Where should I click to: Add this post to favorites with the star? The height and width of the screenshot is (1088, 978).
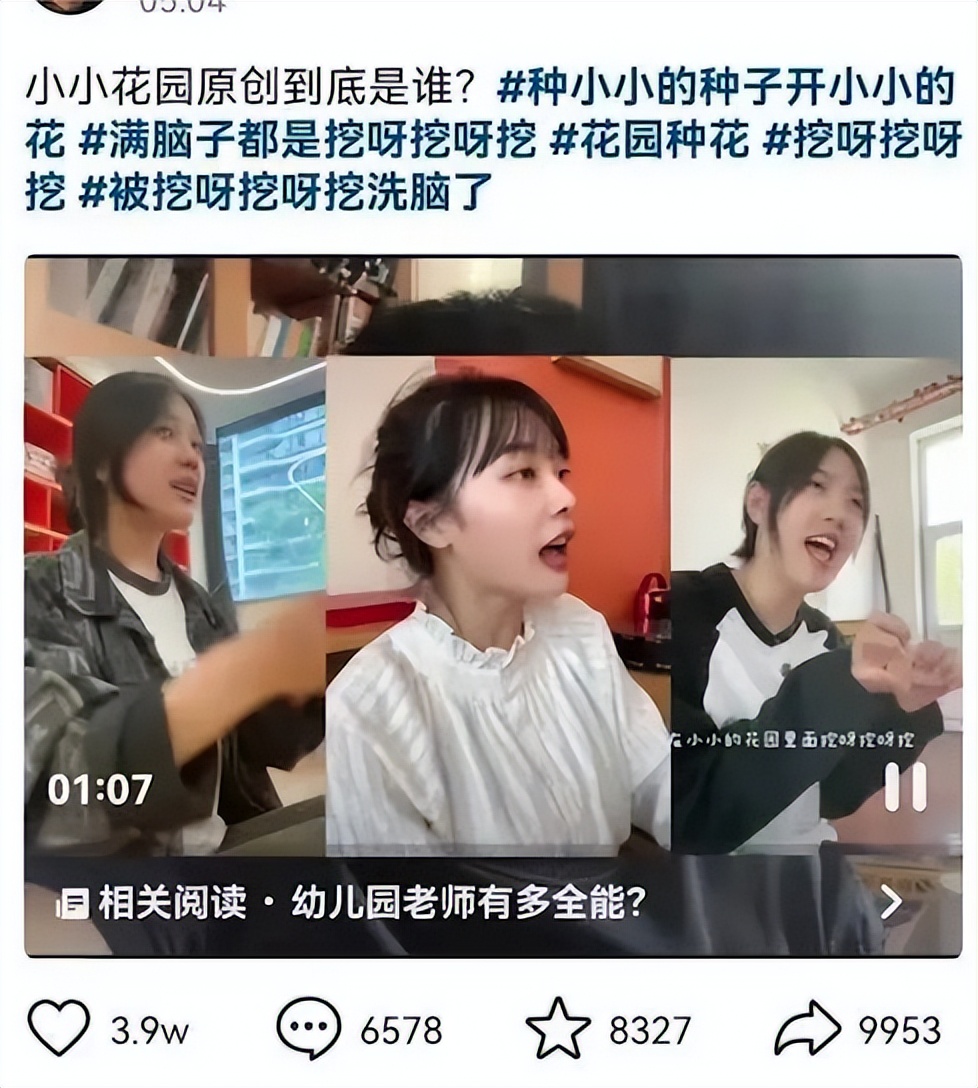[x=558, y=1029]
